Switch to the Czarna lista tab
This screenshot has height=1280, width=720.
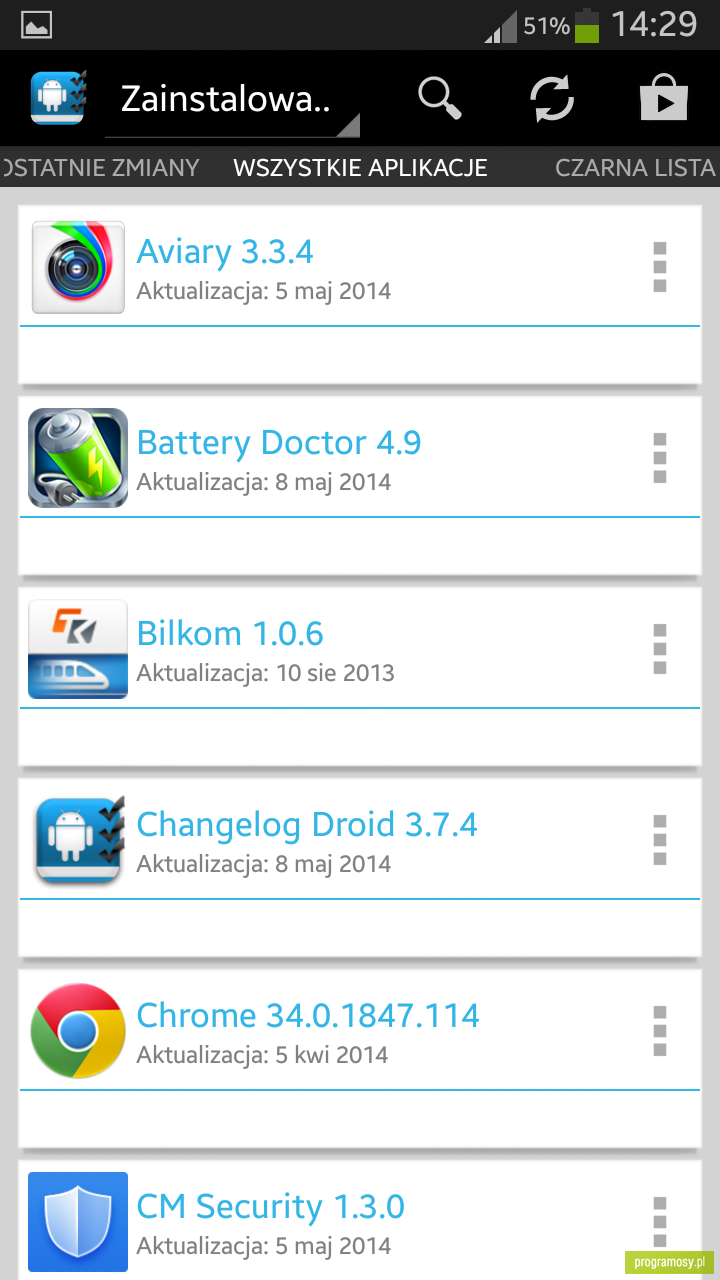pos(636,168)
